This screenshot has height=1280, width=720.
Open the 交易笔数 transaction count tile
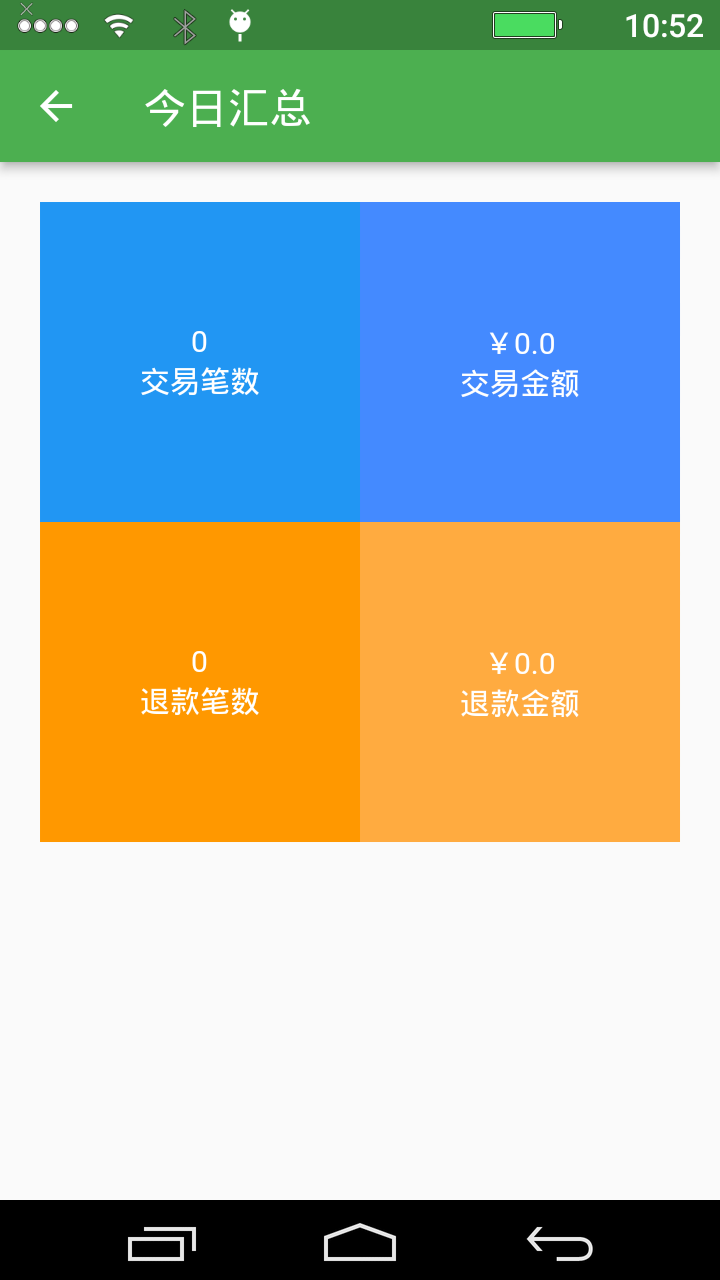click(199, 362)
